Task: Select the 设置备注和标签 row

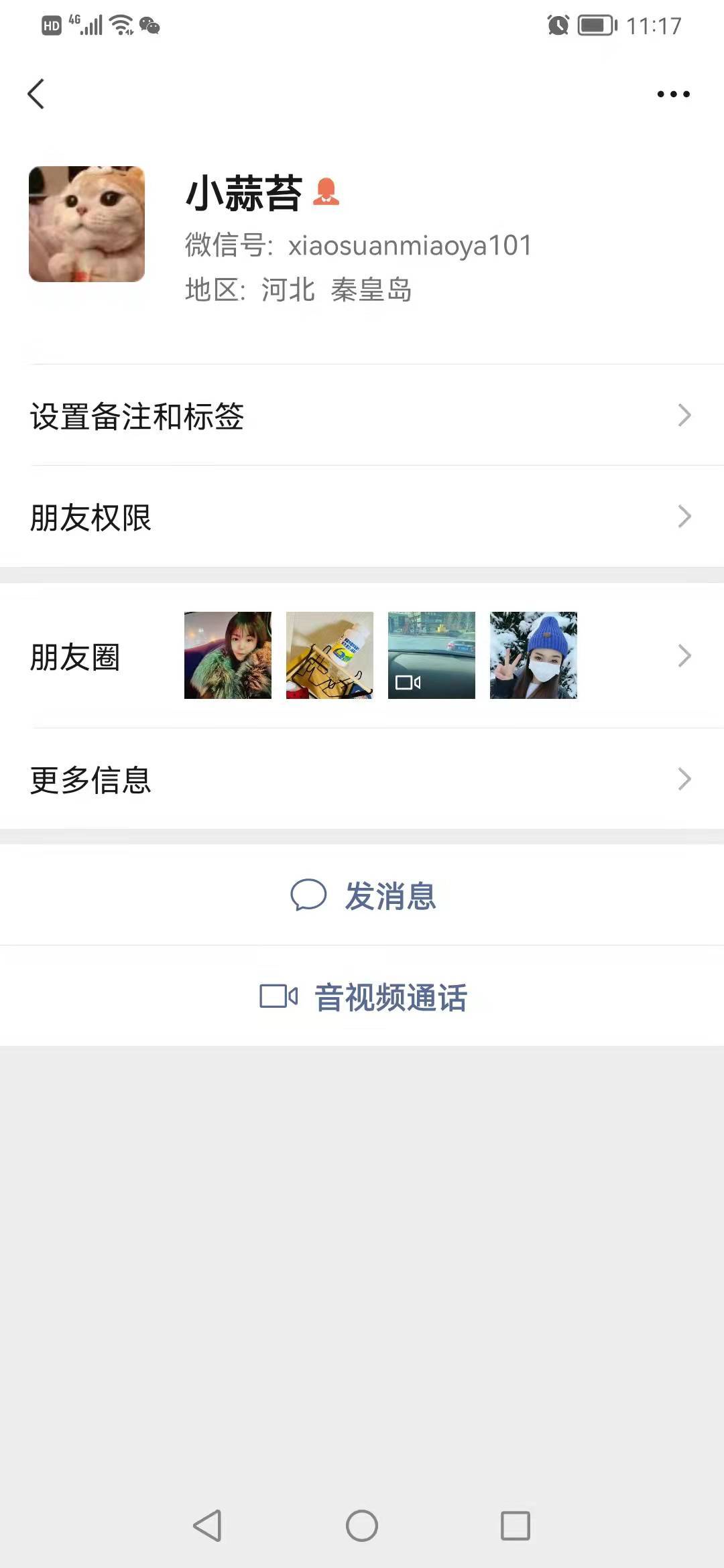Action: tap(136, 417)
